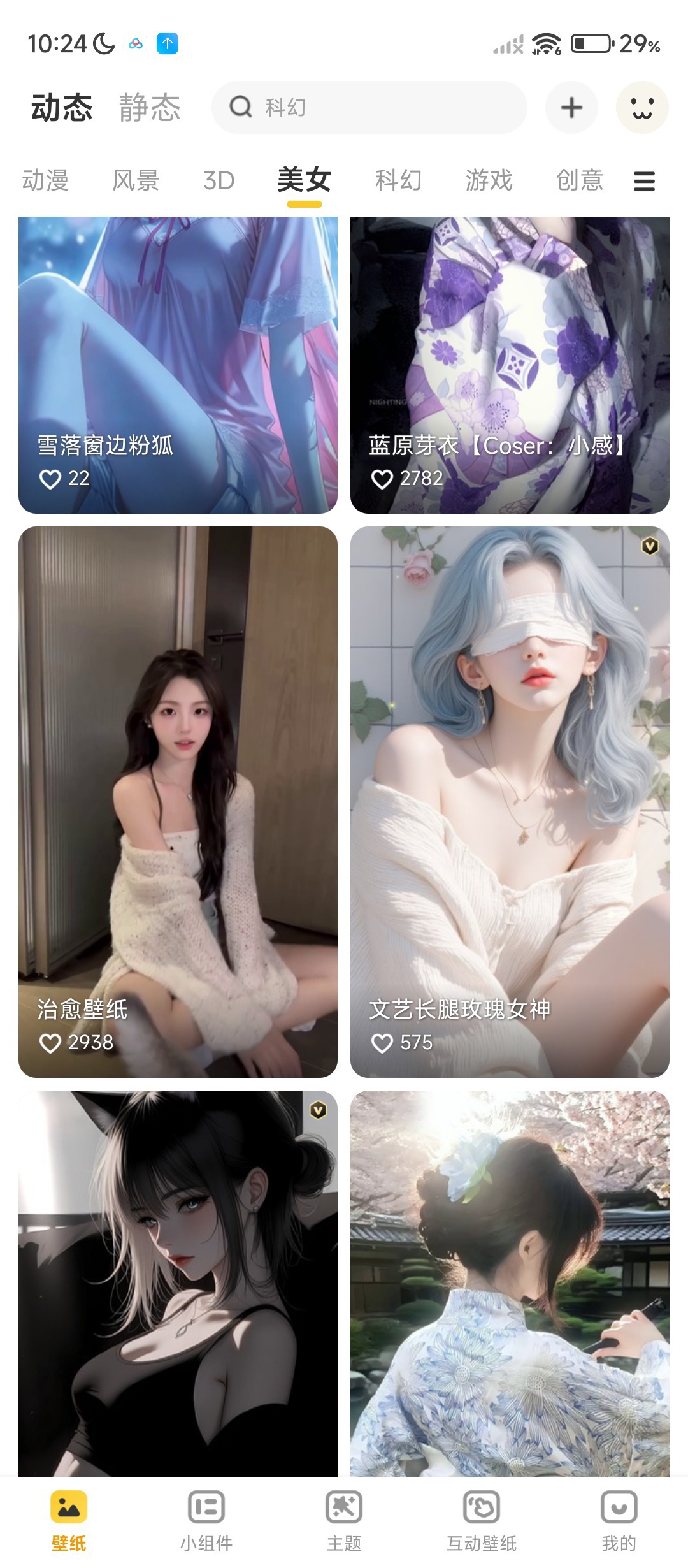Open the search box showing 科幻
Screen dimensions: 688x1568
(369, 108)
